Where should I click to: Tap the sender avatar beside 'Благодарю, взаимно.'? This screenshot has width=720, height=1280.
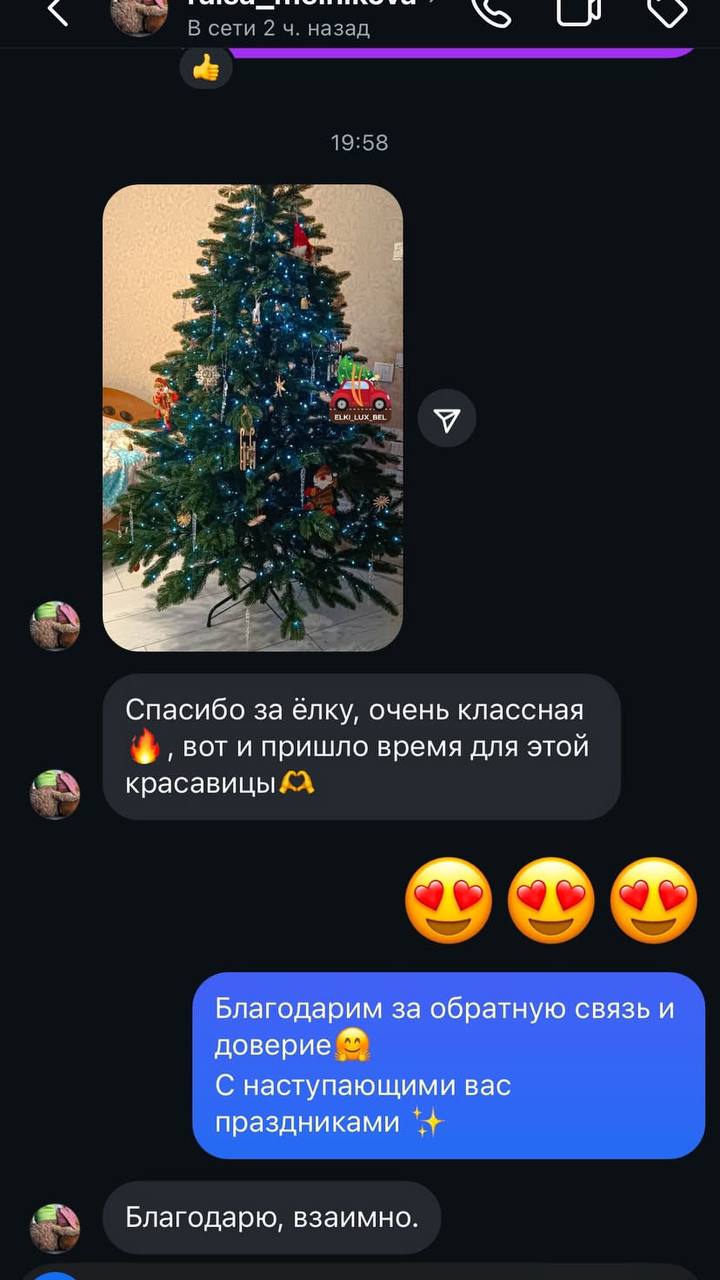pos(55,1227)
